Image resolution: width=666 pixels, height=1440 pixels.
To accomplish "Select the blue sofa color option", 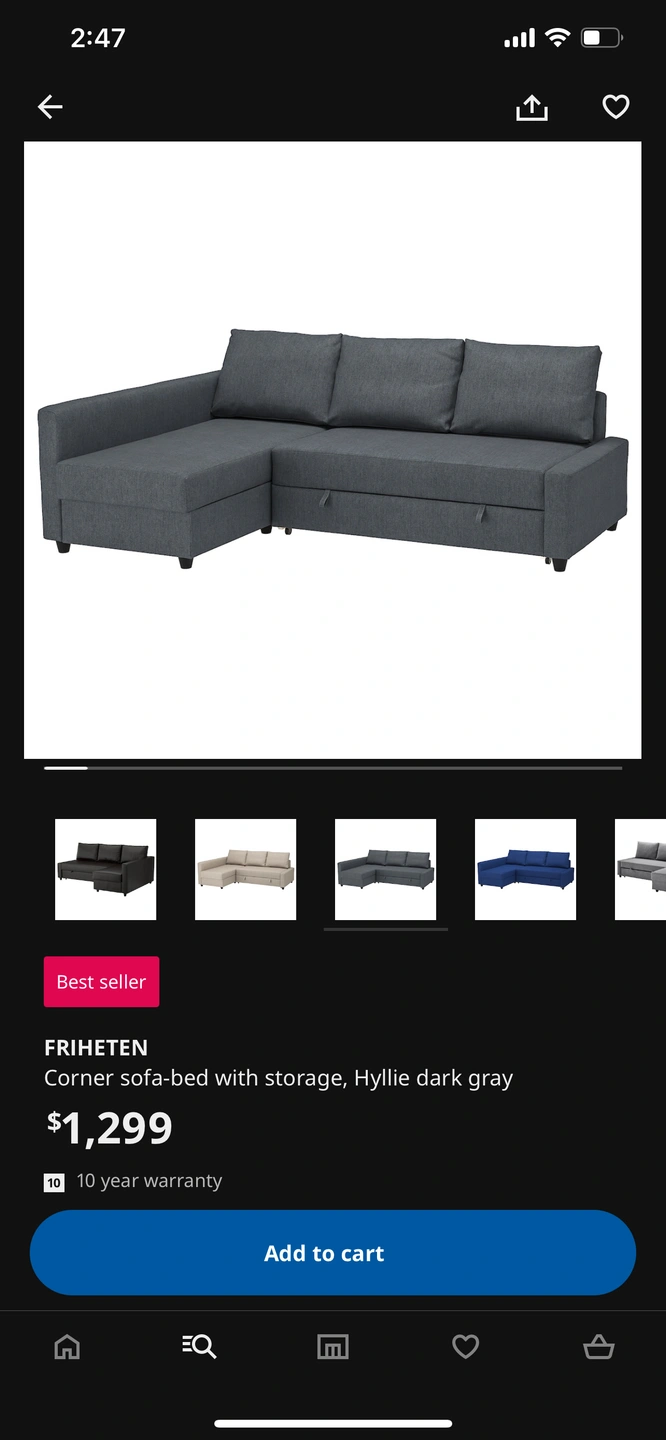I will click(x=525, y=869).
